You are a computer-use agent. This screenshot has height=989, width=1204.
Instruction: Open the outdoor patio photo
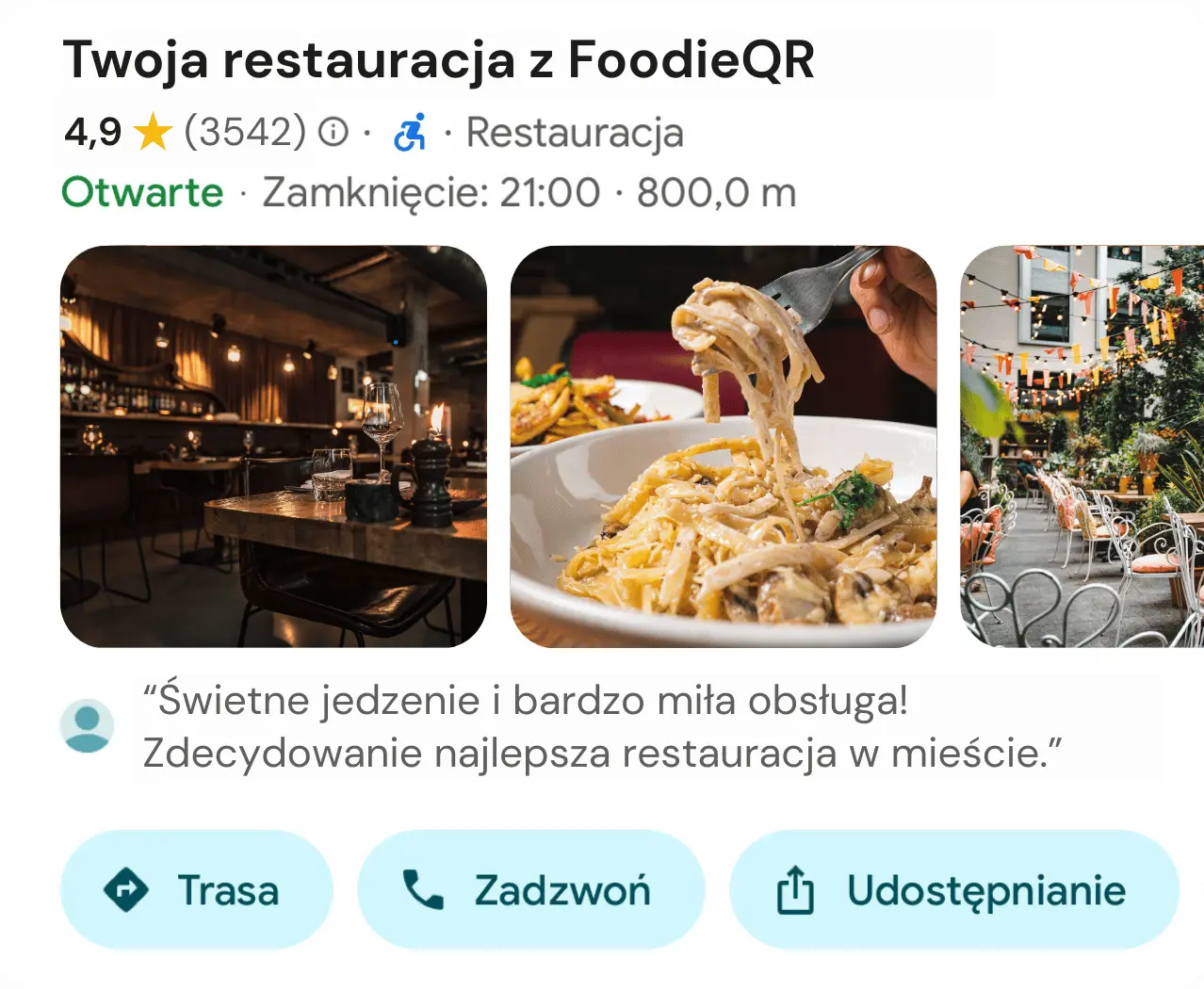click(1082, 446)
